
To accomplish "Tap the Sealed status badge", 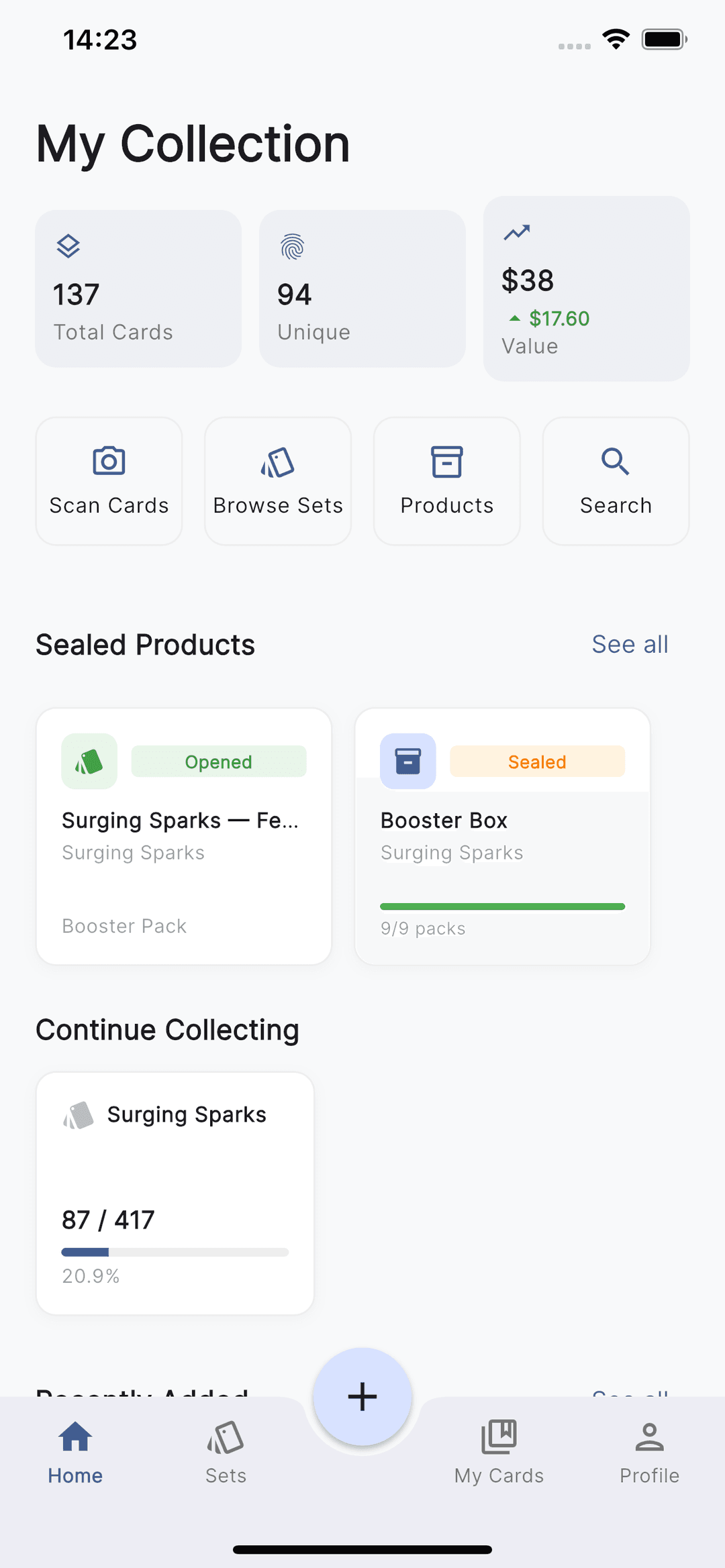I will (x=536, y=762).
